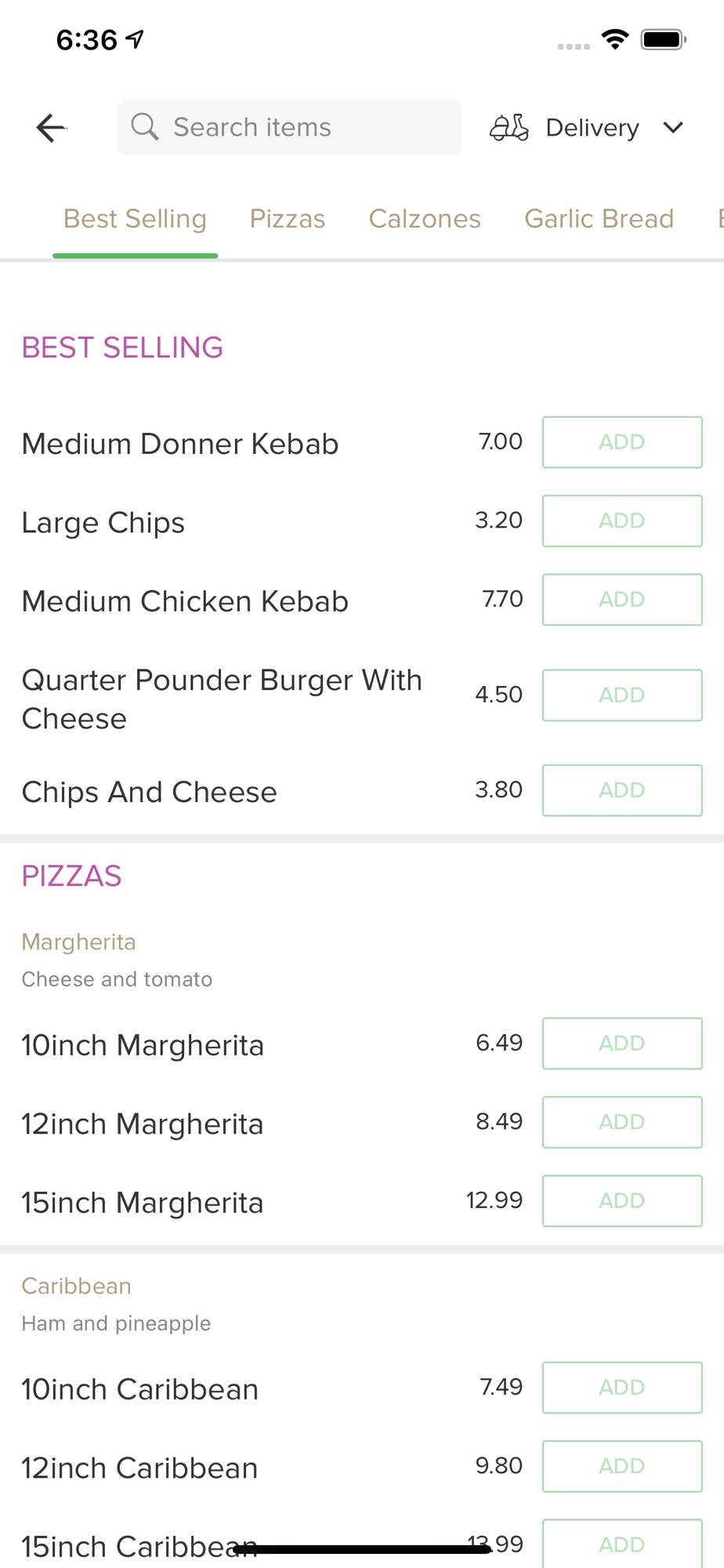This screenshot has width=724, height=1568.
Task: Add Large Chips to order
Action: pos(622,521)
